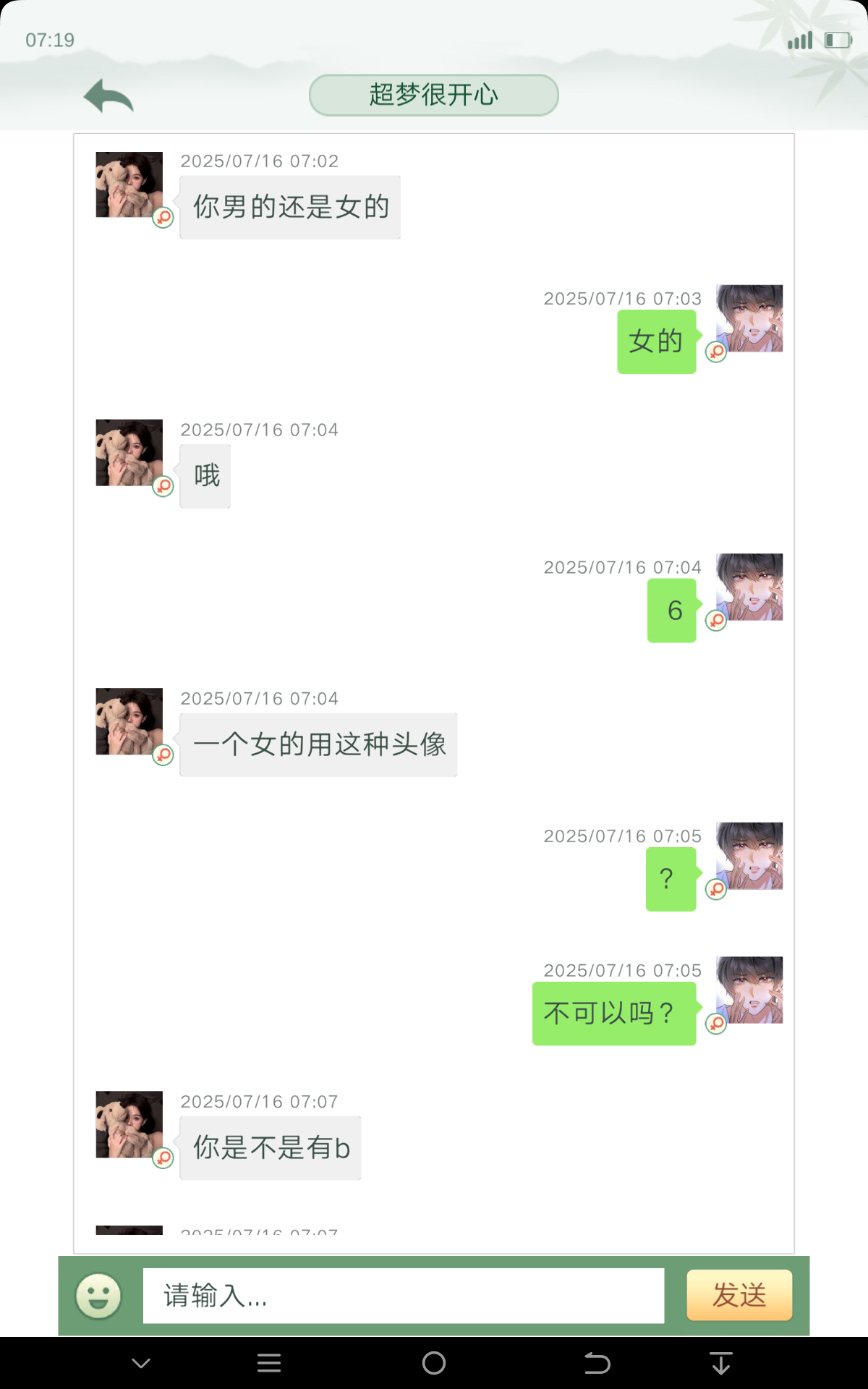Go back with the green arrow
Screen dimensions: 868x1389
pos(109,96)
